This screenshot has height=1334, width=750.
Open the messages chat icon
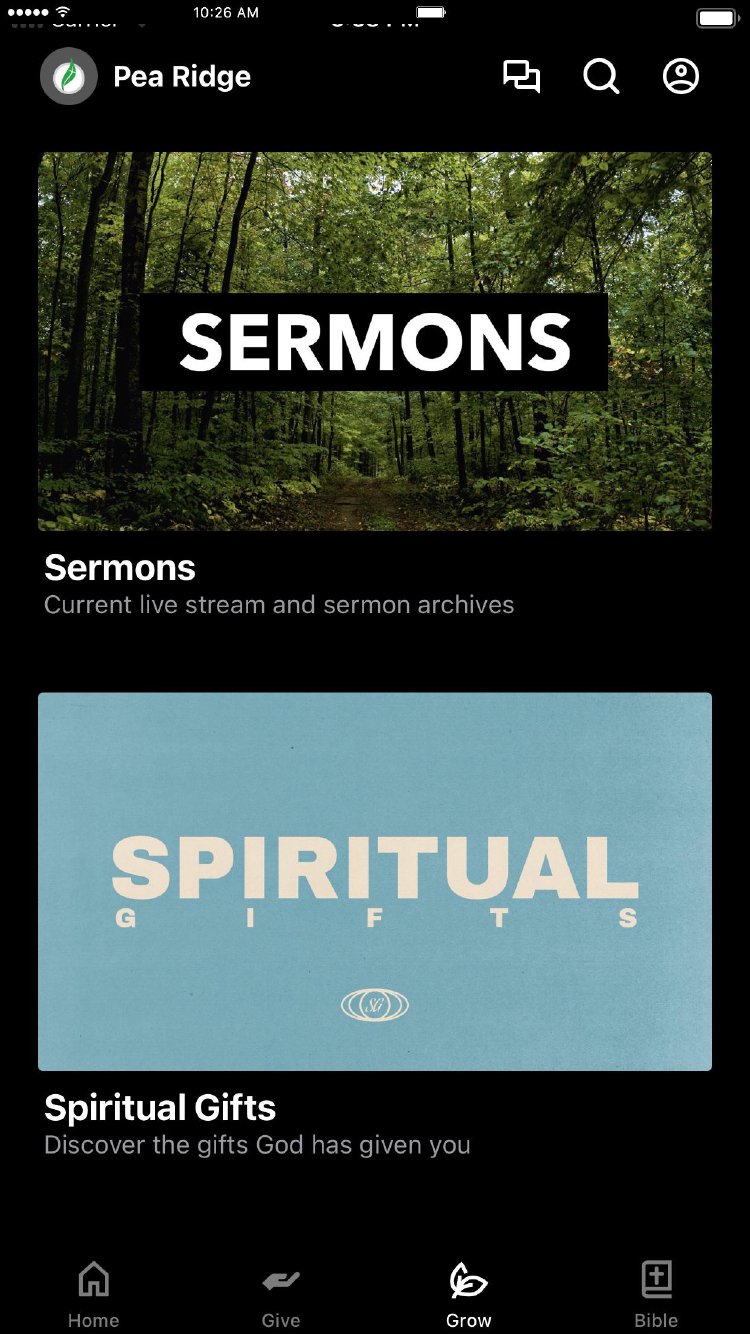click(x=521, y=77)
